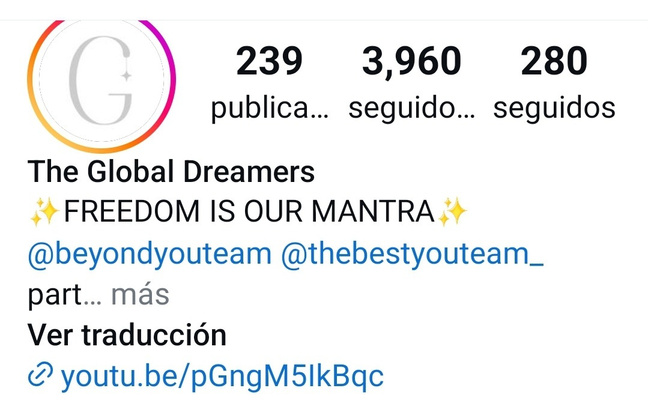Open the @beyondyouteam mention
The image size is (648, 403).
point(150,253)
